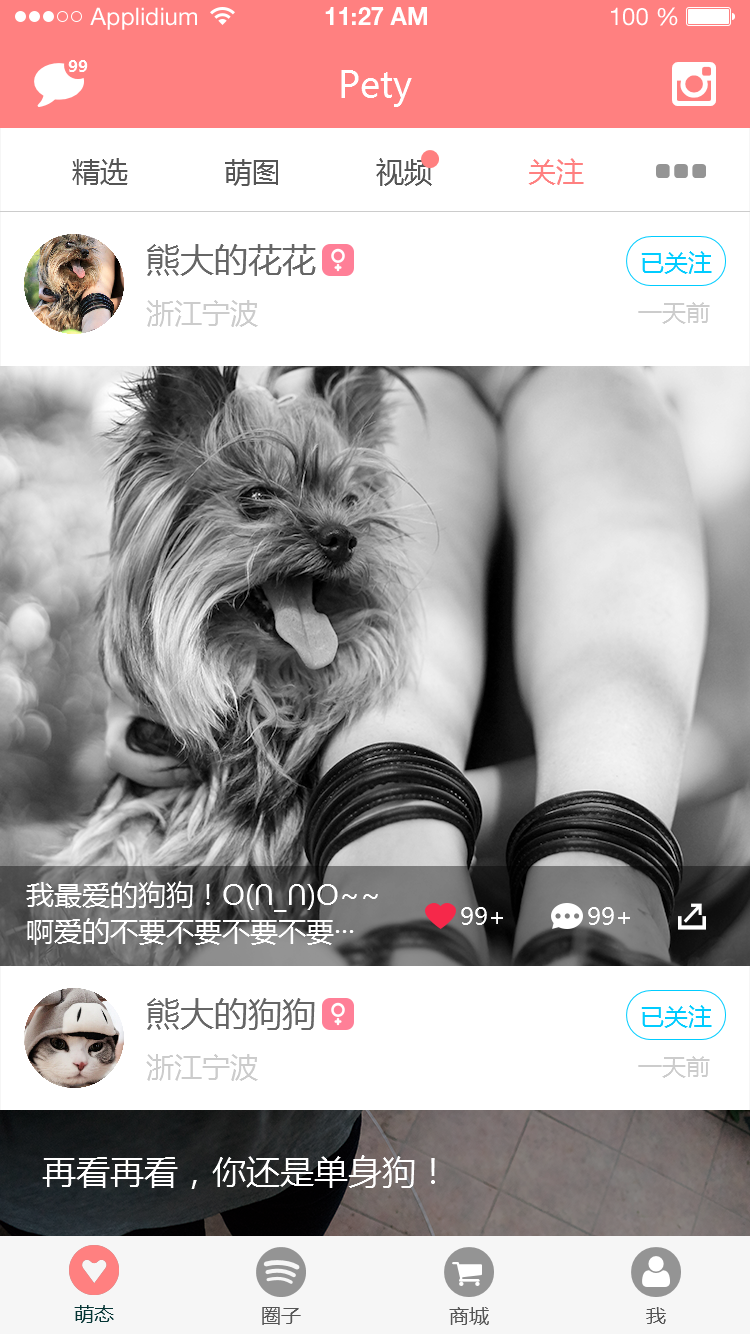Open the camera icon in the header

click(693, 84)
